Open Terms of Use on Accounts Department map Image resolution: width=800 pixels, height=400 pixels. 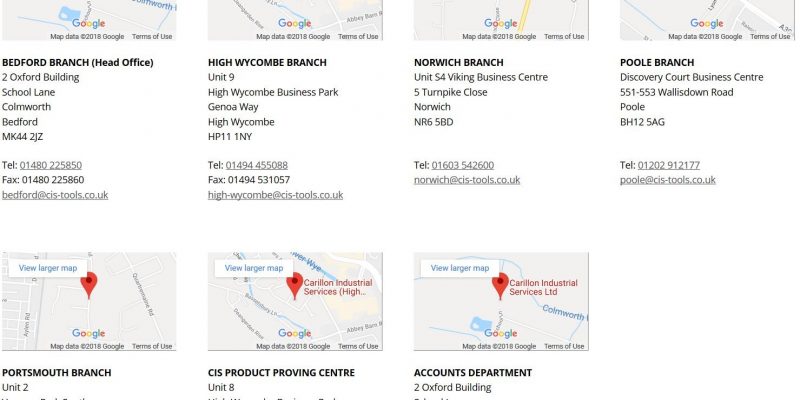pyautogui.click(x=564, y=346)
